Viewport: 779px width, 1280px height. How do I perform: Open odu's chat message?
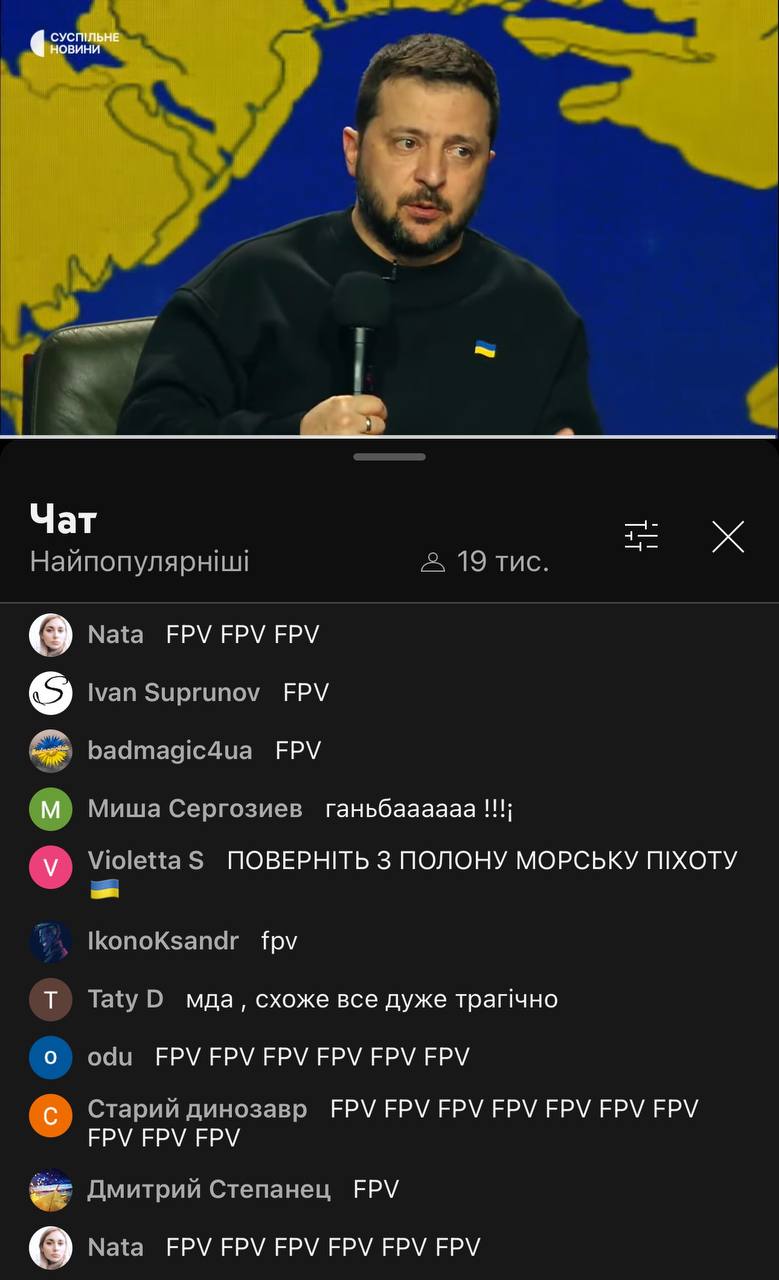point(312,1057)
